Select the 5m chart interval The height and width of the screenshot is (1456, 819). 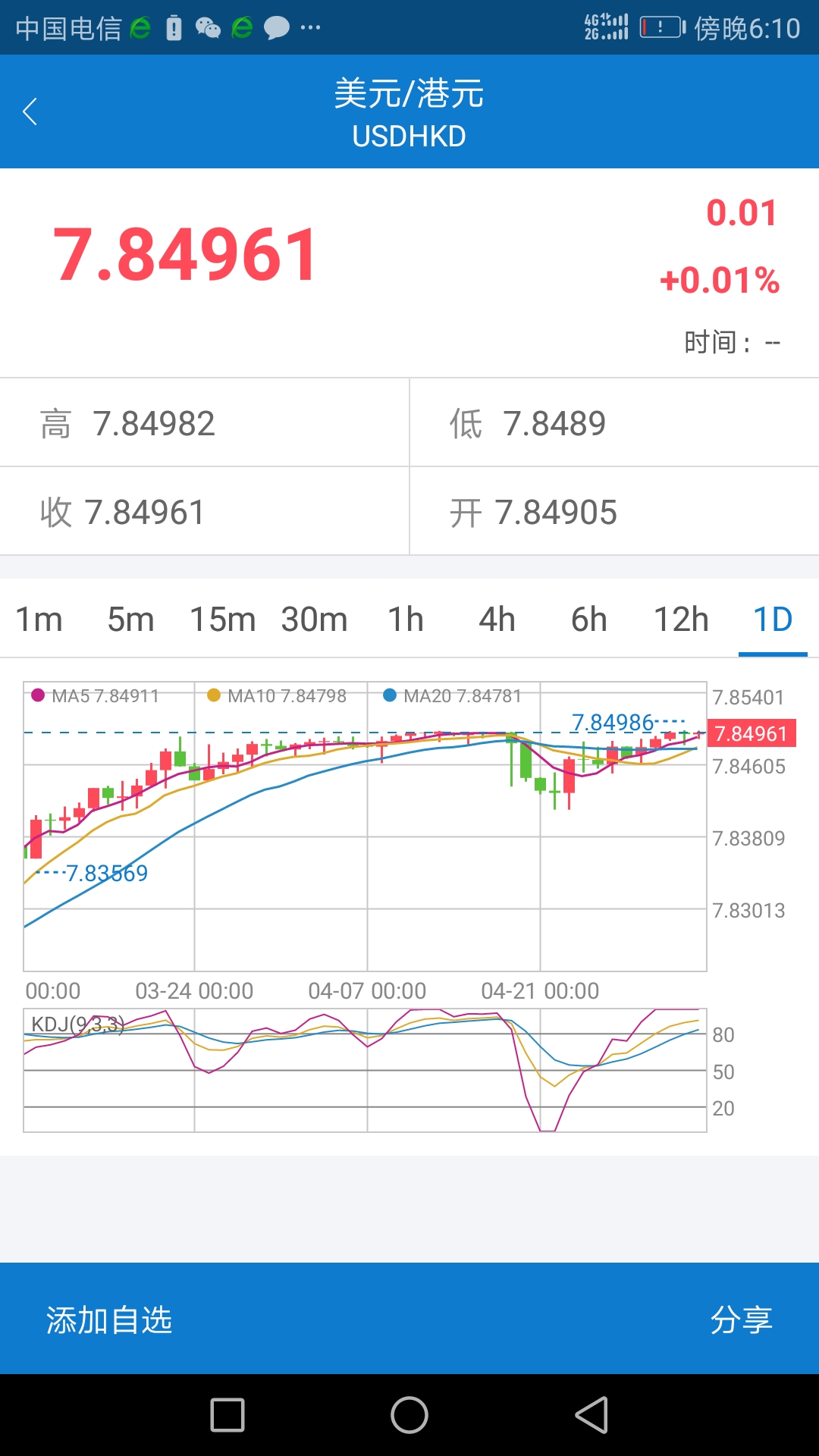click(130, 620)
